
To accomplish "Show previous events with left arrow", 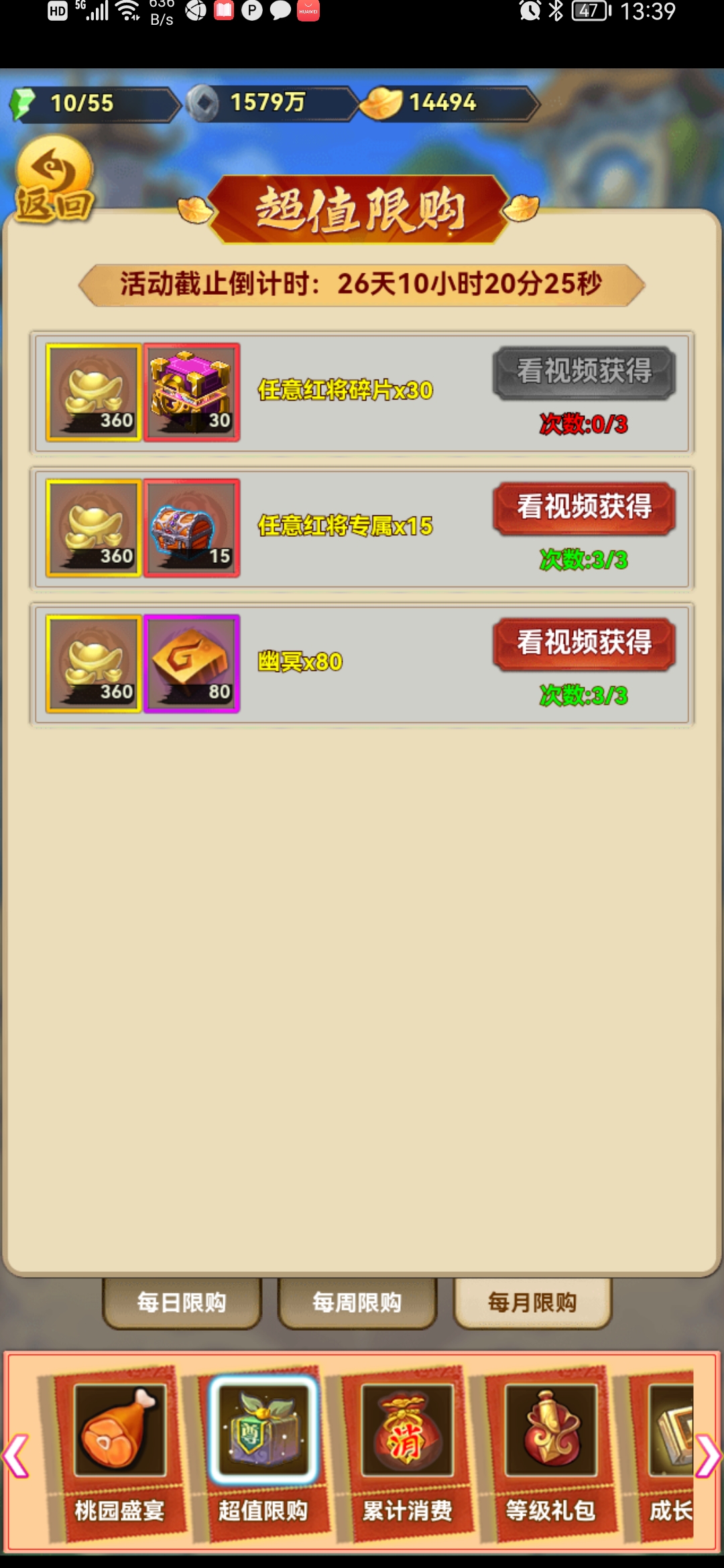I will (x=16, y=1455).
